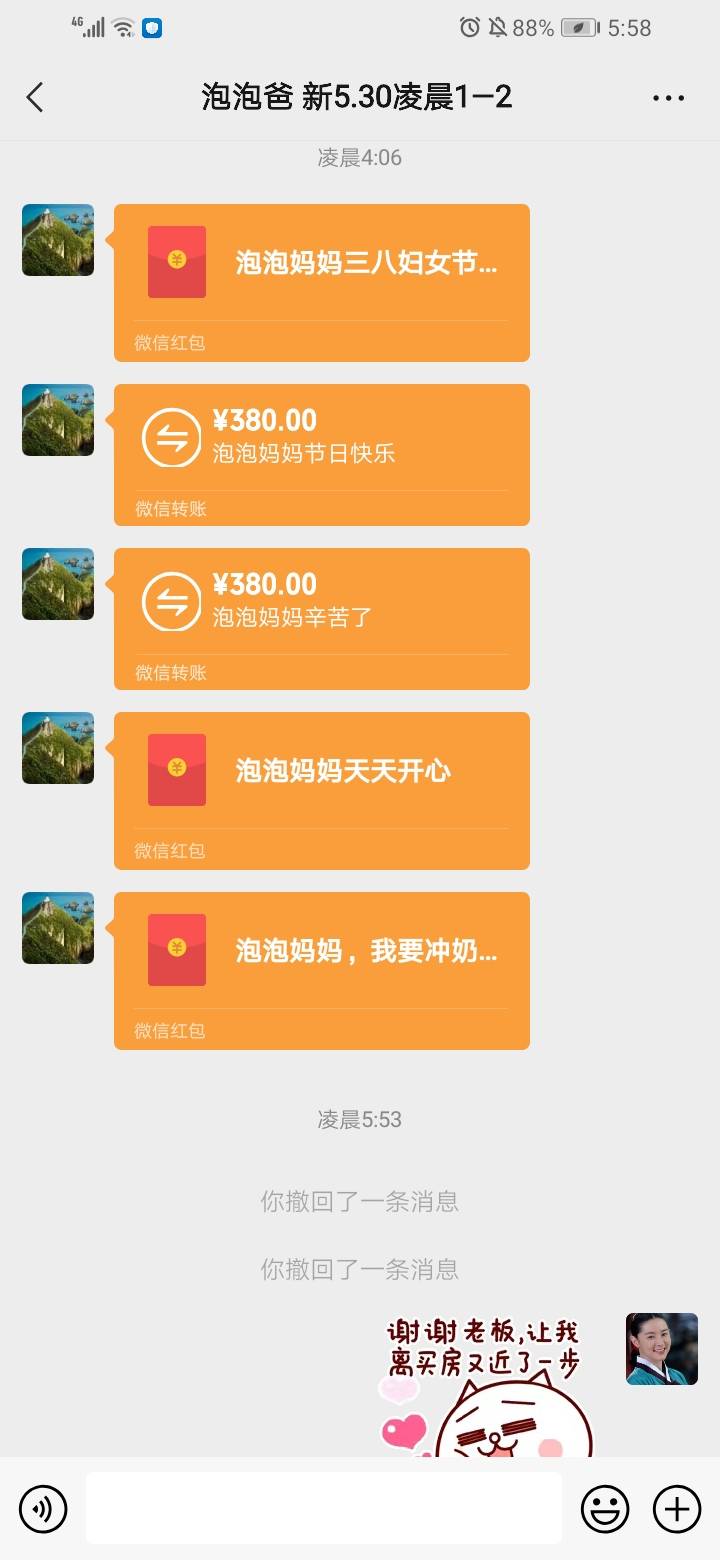Tap the chat title 泡泡爸 新5.30凌晨1一2
This screenshot has height=1560, width=720.
(360, 97)
